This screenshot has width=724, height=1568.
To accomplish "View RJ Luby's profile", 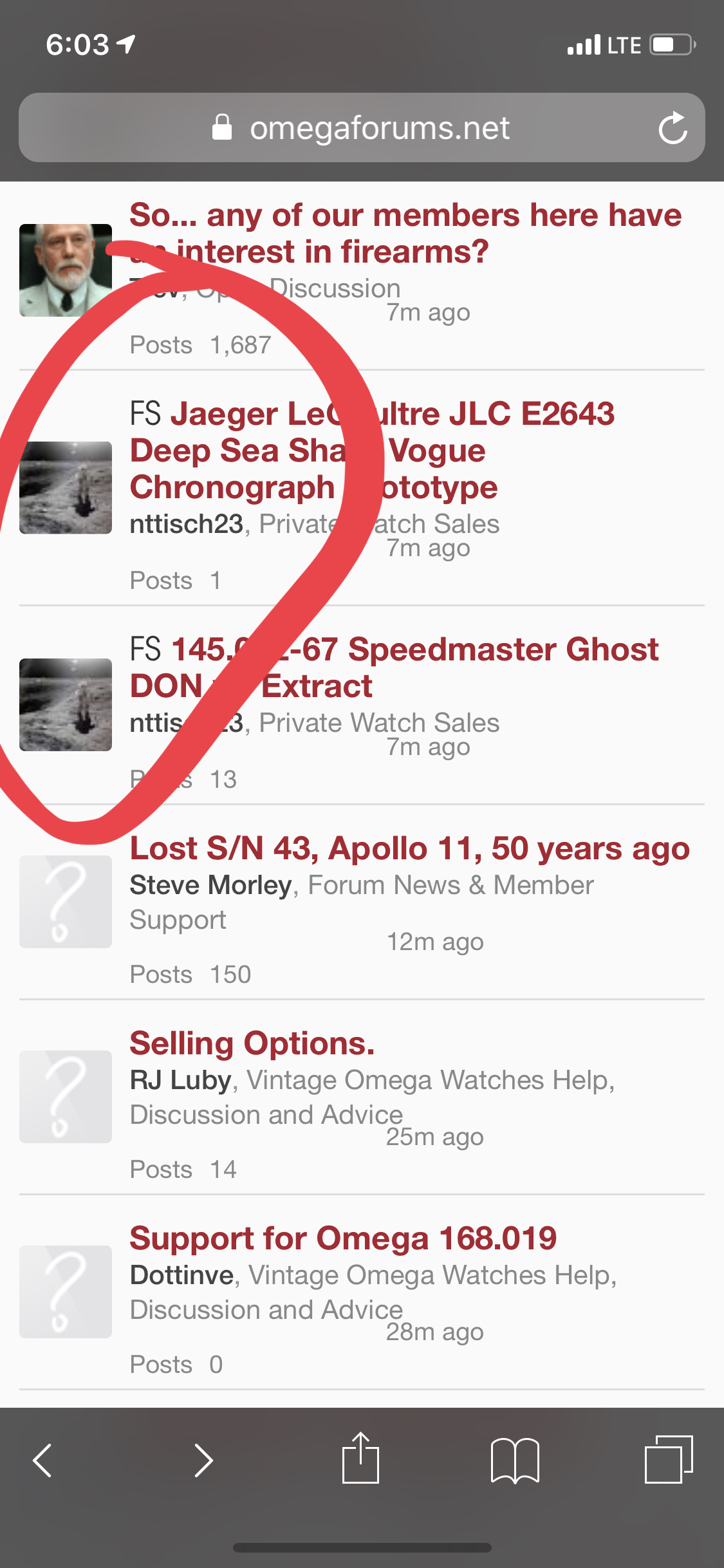I will [x=180, y=1081].
